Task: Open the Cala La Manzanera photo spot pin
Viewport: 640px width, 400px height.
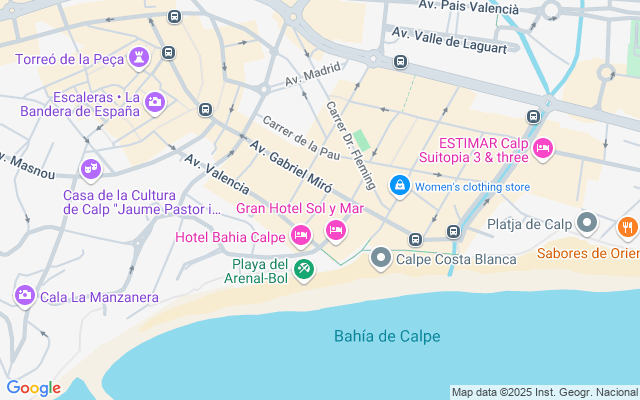Action: click(x=25, y=295)
